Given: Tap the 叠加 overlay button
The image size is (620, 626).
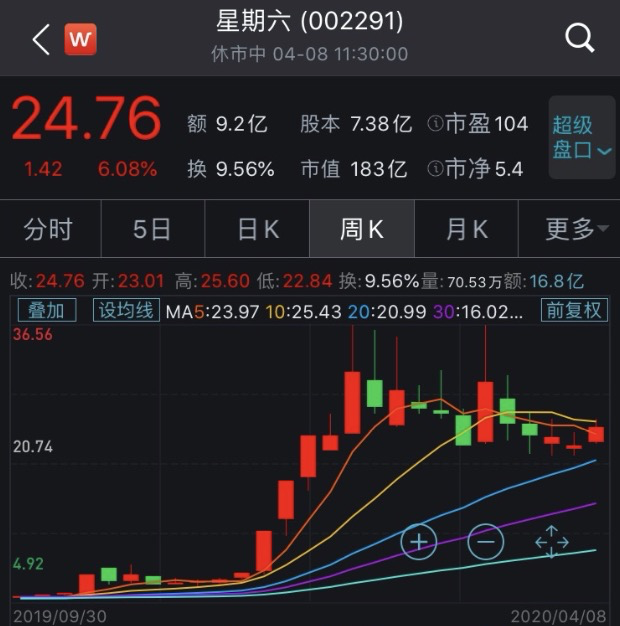Looking at the screenshot, I should 45,310.
